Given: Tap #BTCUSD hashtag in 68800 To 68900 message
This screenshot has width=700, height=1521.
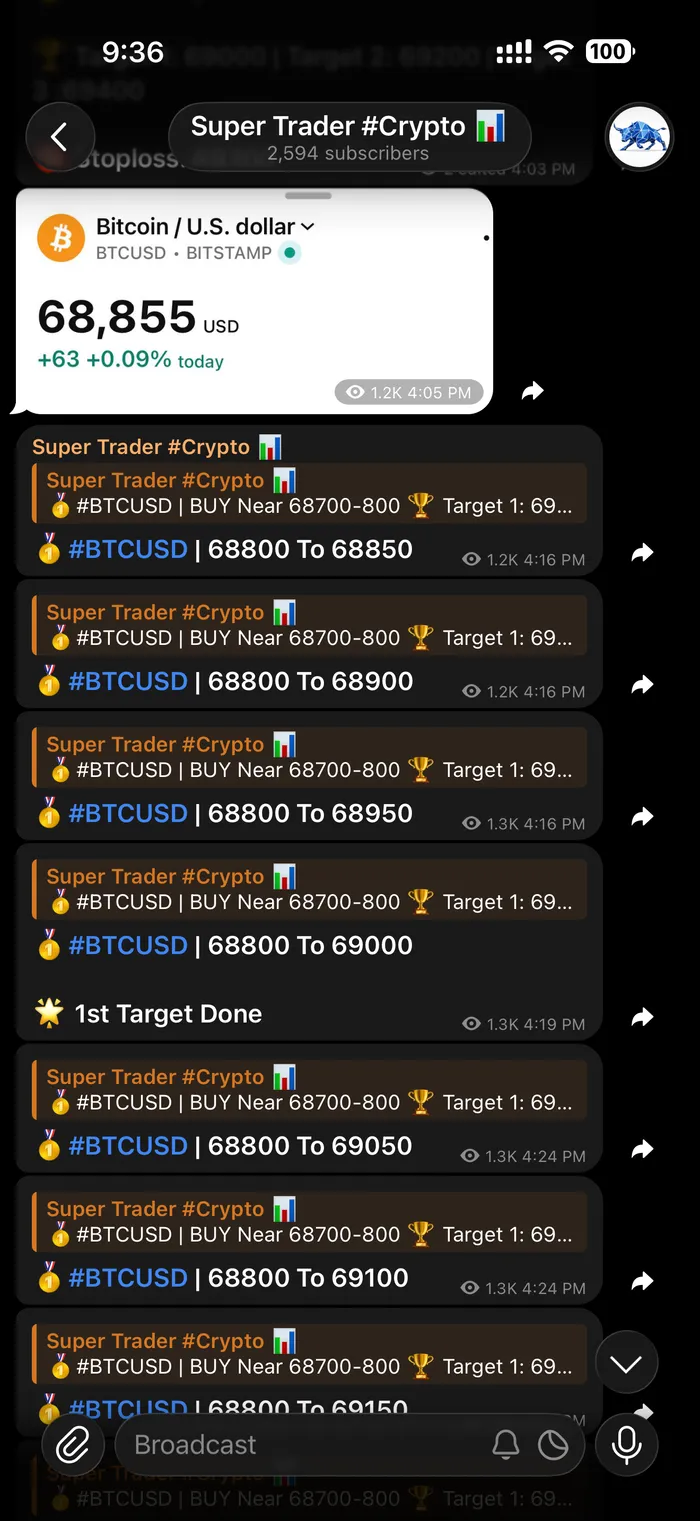Looking at the screenshot, I should point(128,682).
